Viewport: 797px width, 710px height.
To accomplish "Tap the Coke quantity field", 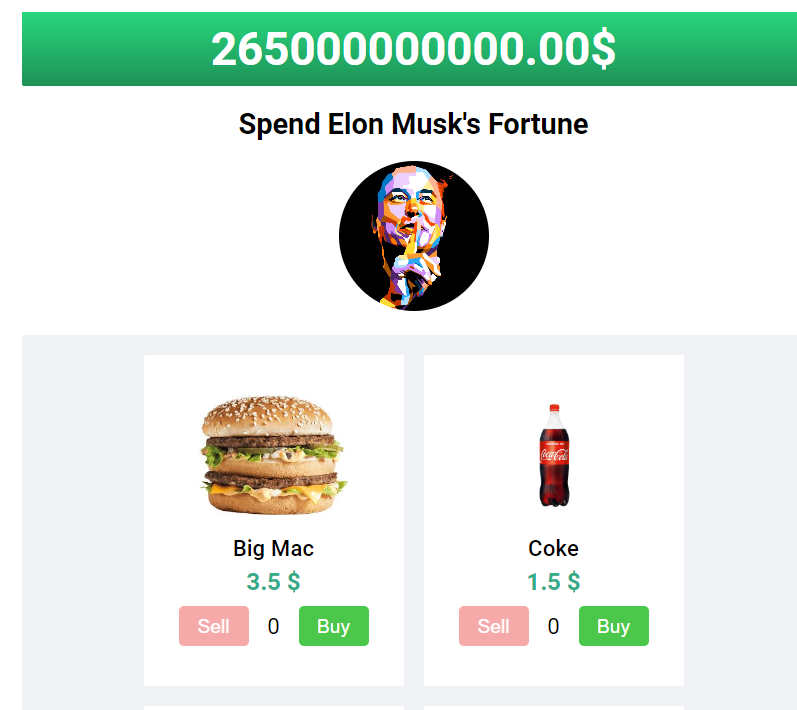I will (x=554, y=627).
